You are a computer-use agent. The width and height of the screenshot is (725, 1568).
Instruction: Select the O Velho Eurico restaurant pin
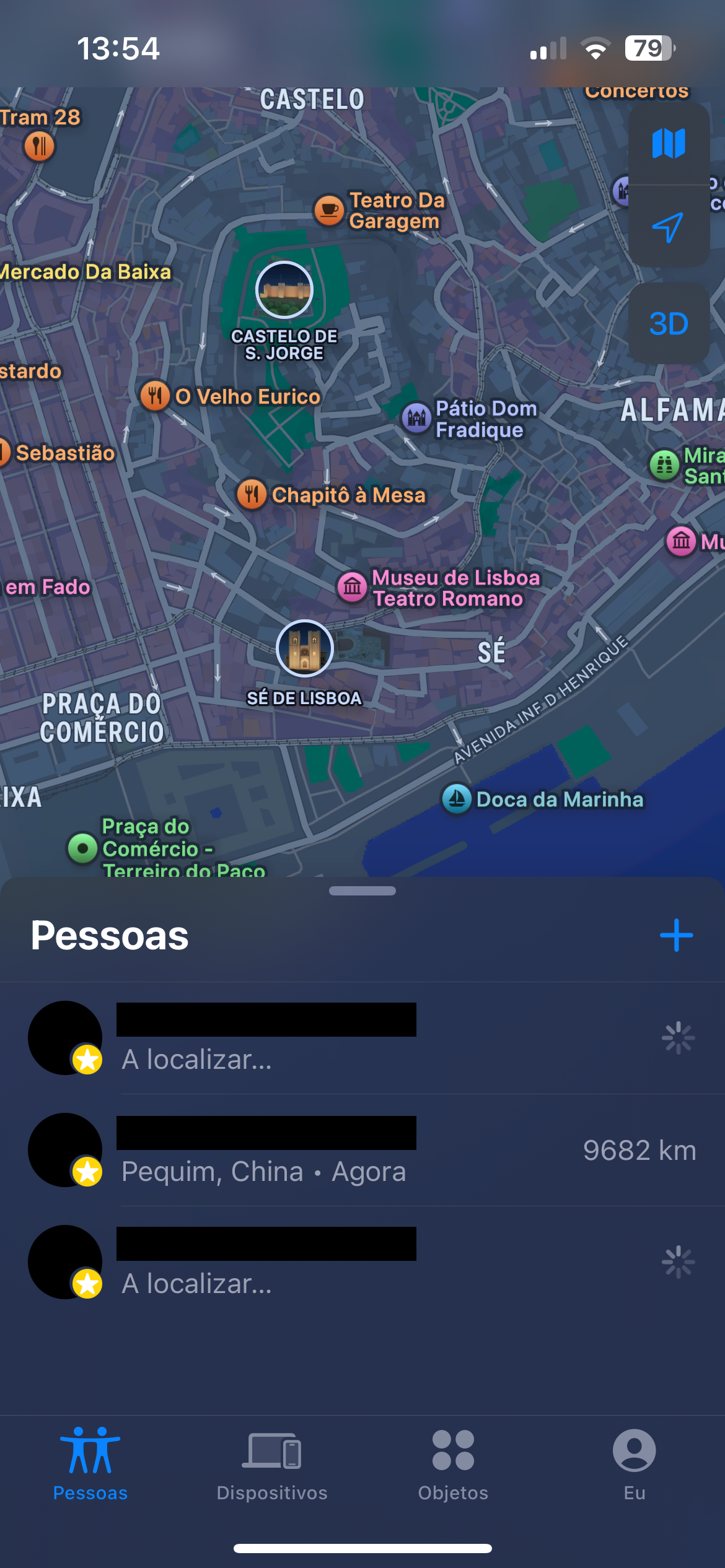[155, 395]
